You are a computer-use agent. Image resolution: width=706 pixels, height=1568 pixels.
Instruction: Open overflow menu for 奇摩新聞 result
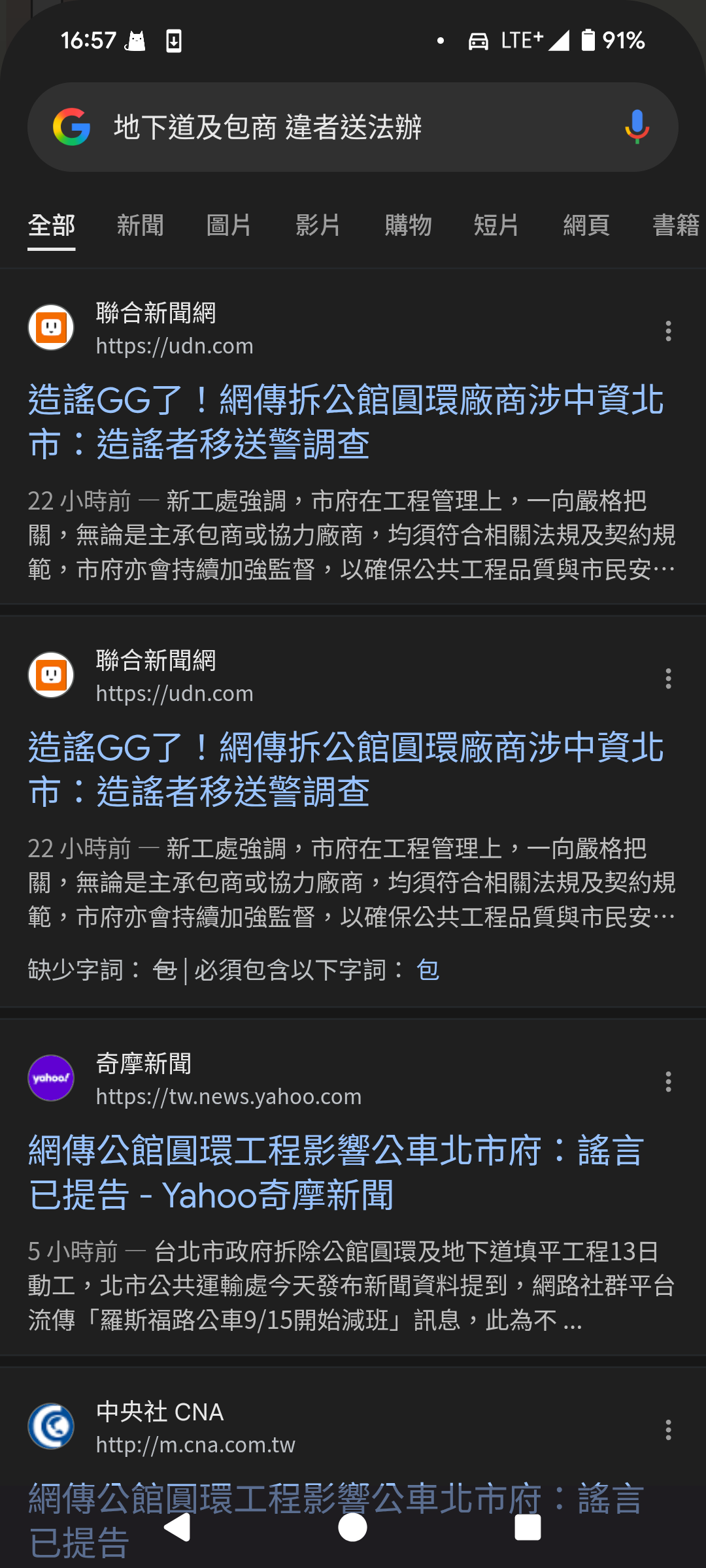[668, 1081]
